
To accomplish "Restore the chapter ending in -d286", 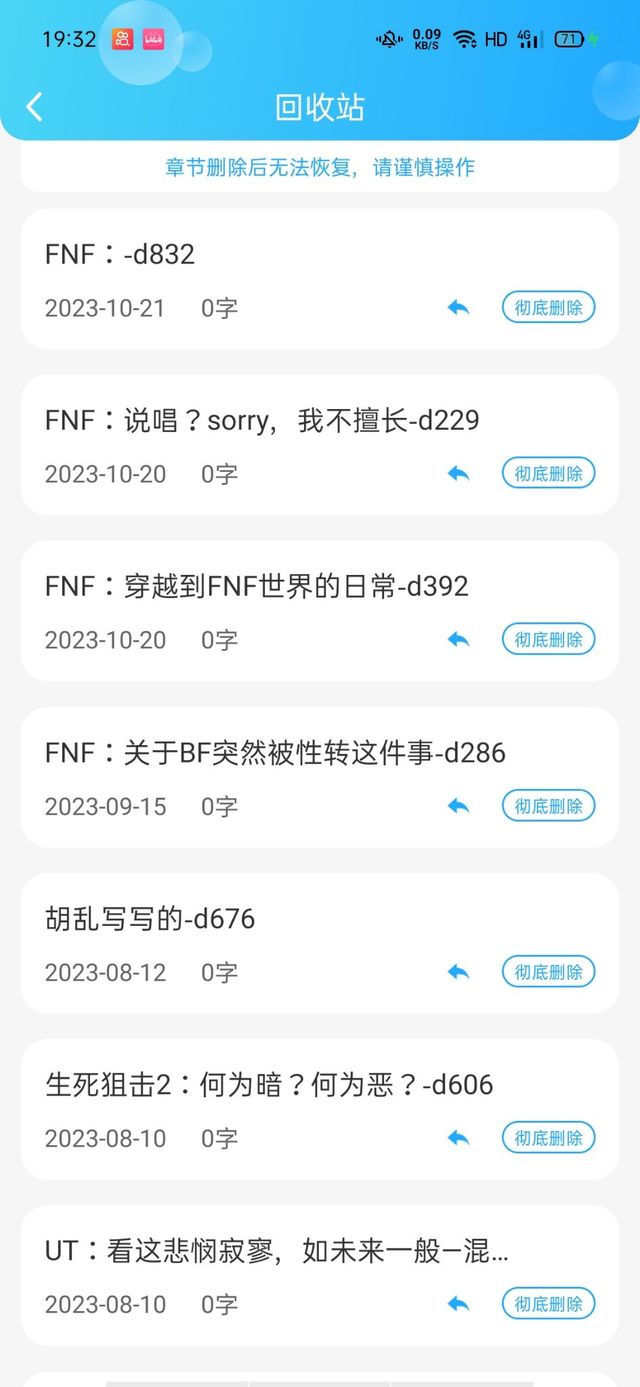I will click(459, 806).
